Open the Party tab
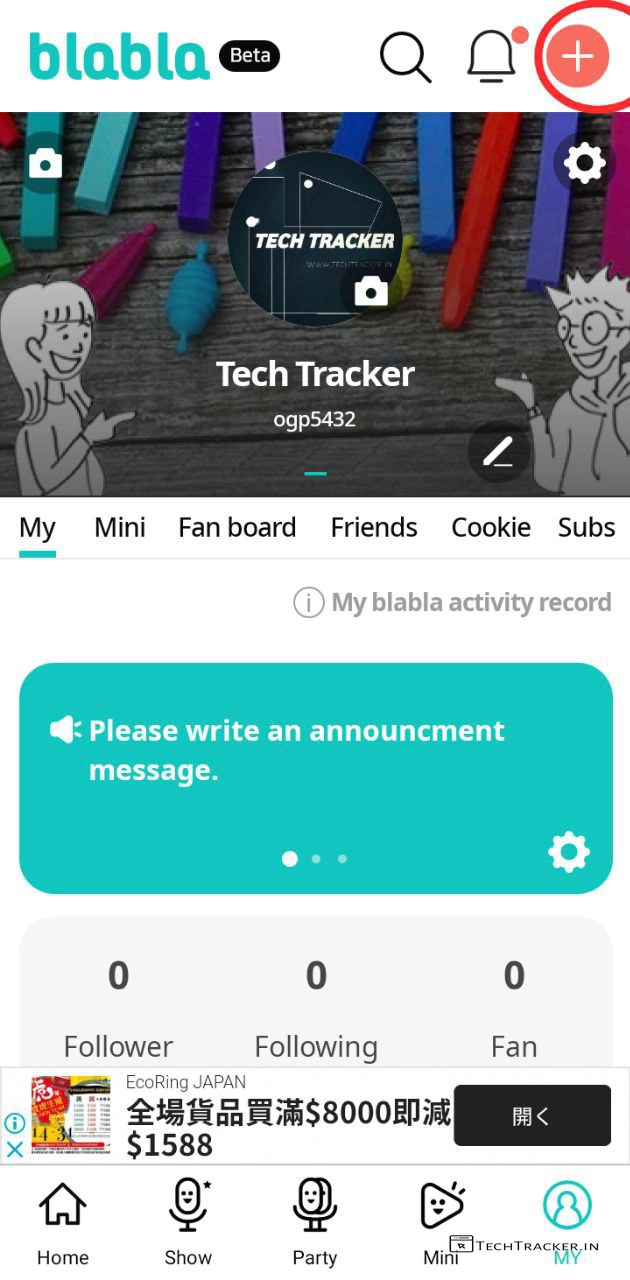This screenshot has width=630, height=1280. point(314,1222)
